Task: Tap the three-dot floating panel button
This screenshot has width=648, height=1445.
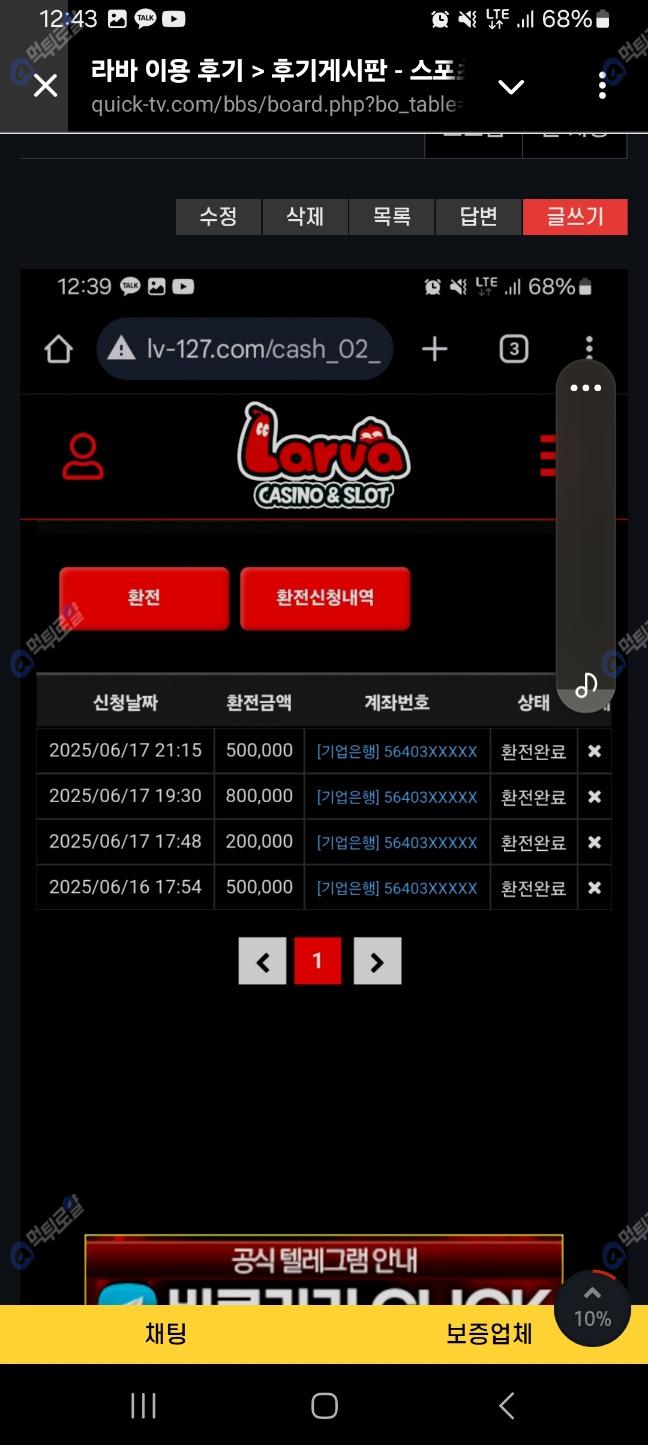Action: coord(586,388)
